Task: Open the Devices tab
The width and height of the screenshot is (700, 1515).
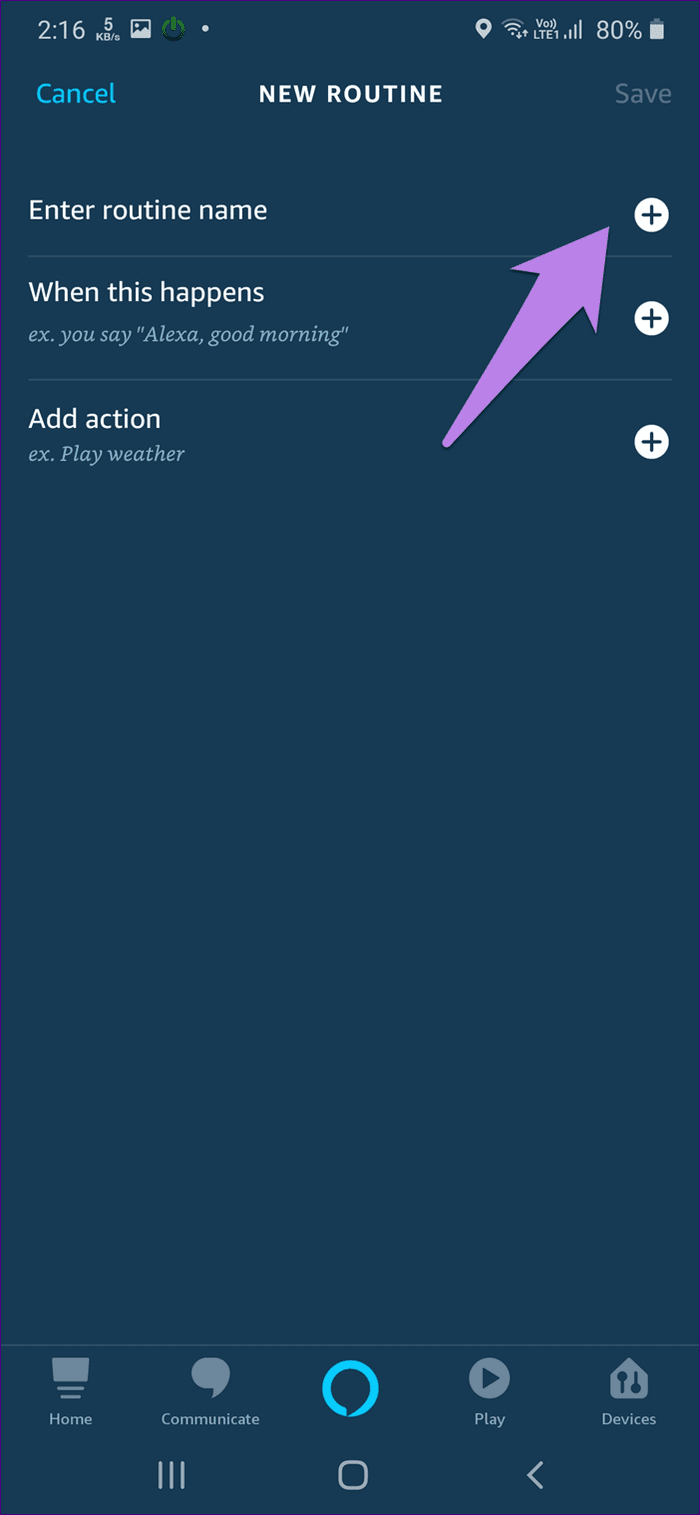Action: [629, 1391]
